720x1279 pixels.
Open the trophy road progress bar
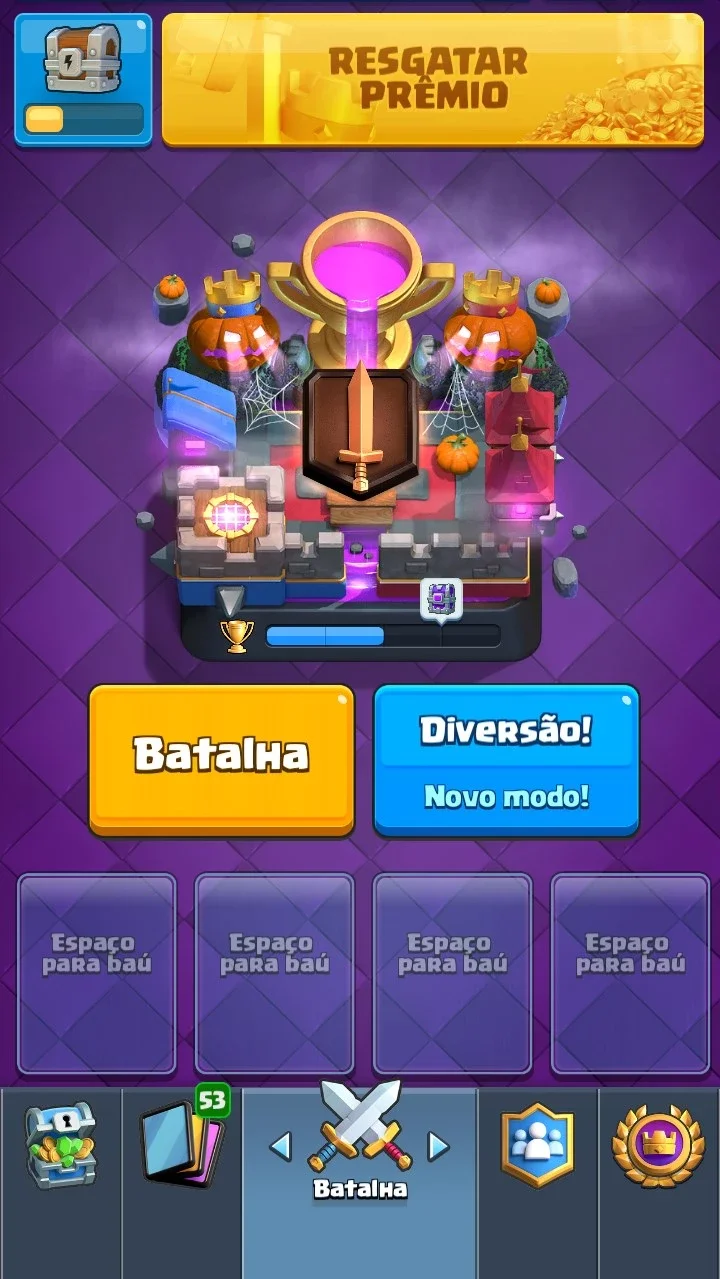(360, 635)
